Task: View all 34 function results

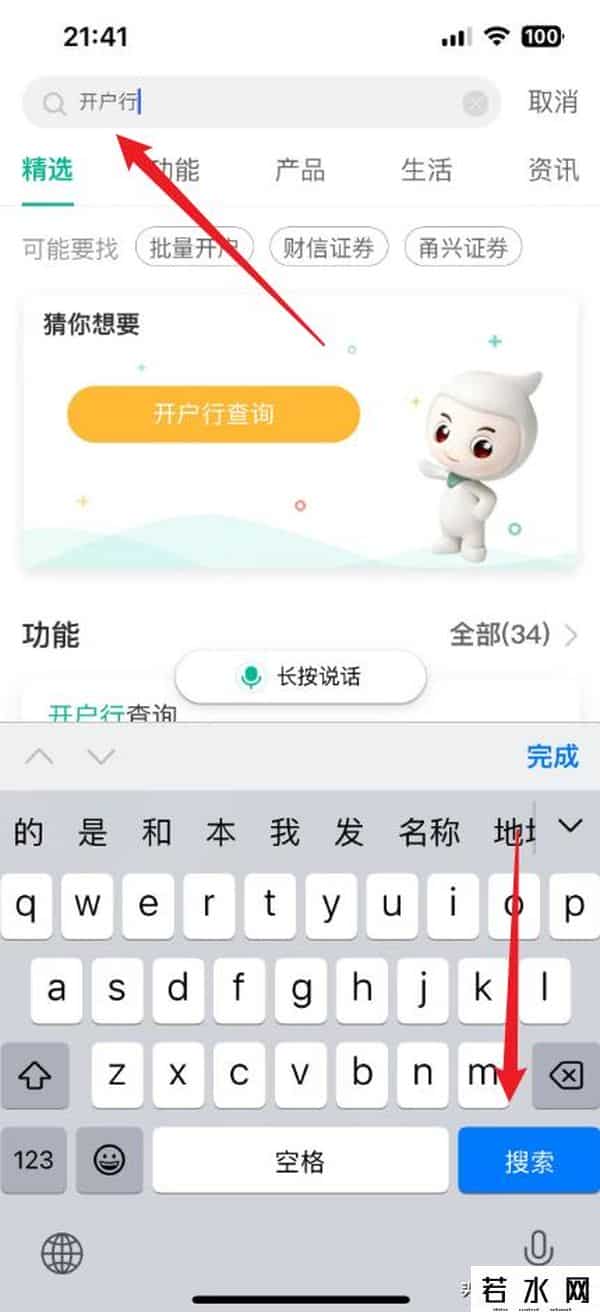Action: tap(513, 634)
